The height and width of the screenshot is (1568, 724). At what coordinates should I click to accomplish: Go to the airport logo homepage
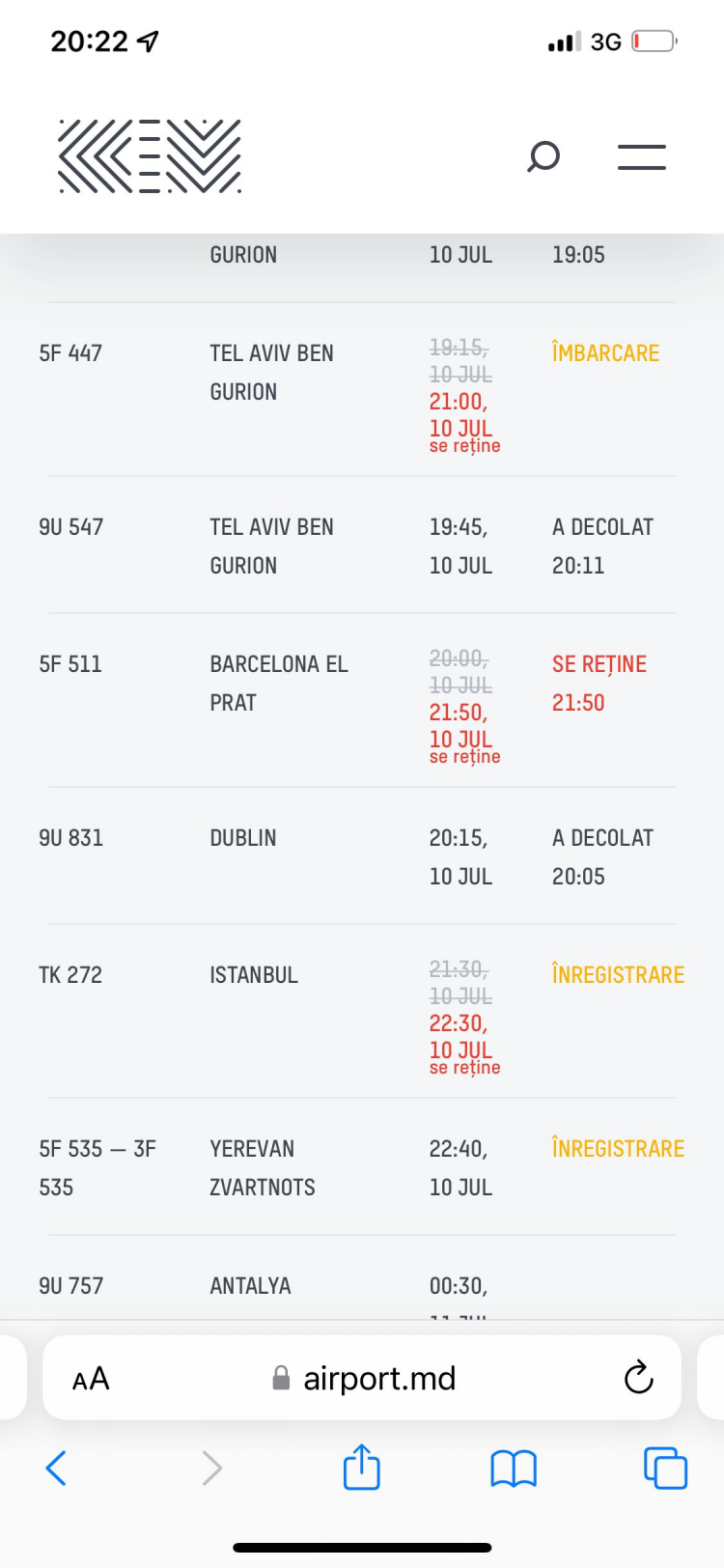click(x=150, y=156)
